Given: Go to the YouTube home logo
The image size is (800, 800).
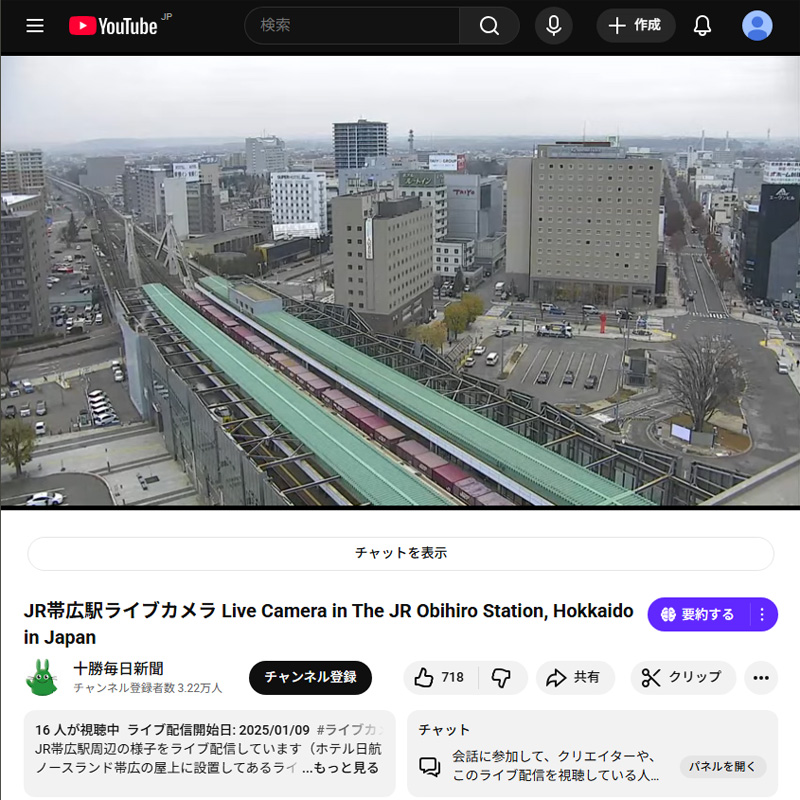Looking at the screenshot, I should (x=113, y=26).
